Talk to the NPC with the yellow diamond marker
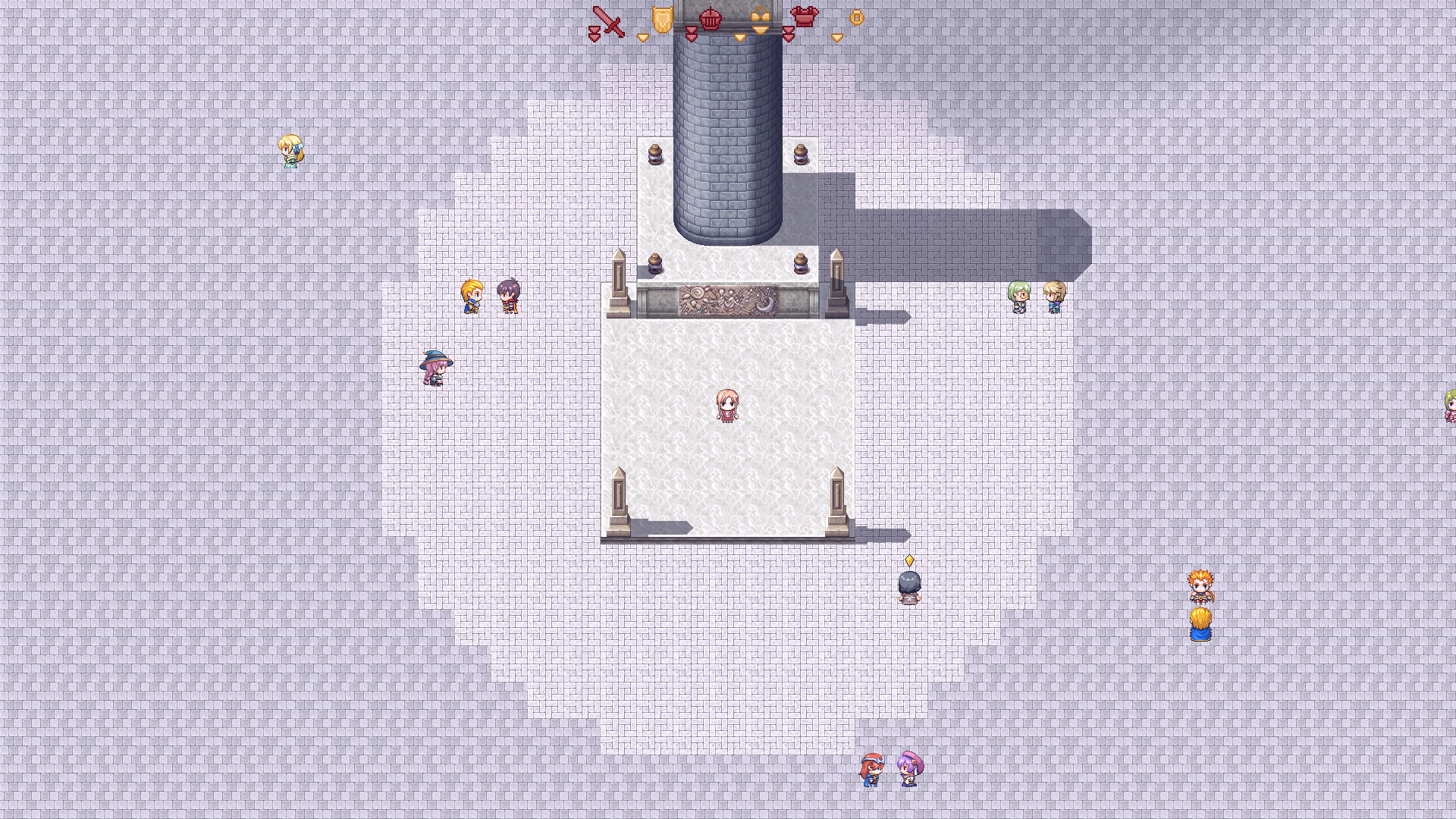Image resolution: width=1456 pixels, height=819 pixels. (909, 588)
